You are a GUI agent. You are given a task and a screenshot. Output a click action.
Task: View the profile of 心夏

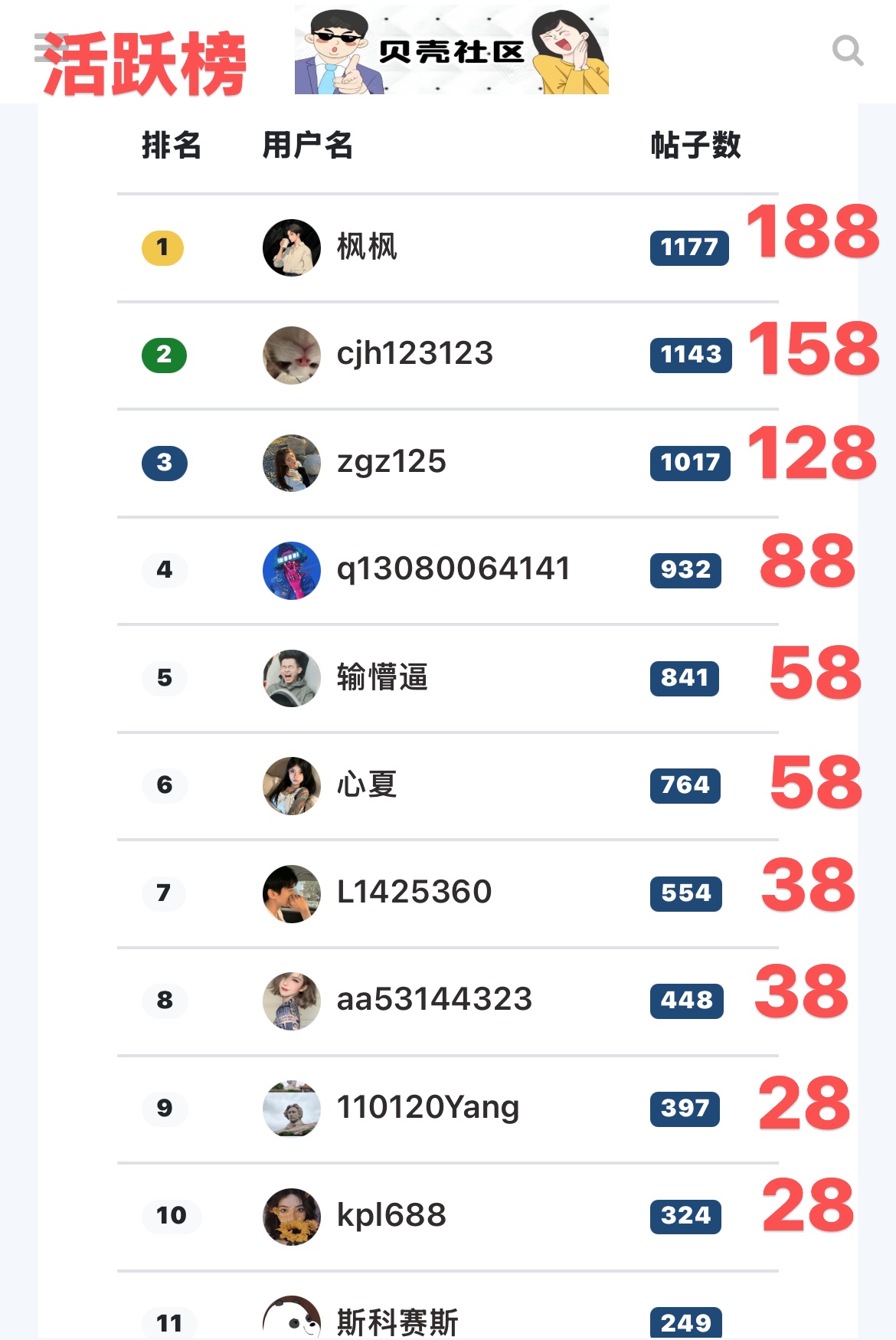pyautogui.click(x=367, y=785)
